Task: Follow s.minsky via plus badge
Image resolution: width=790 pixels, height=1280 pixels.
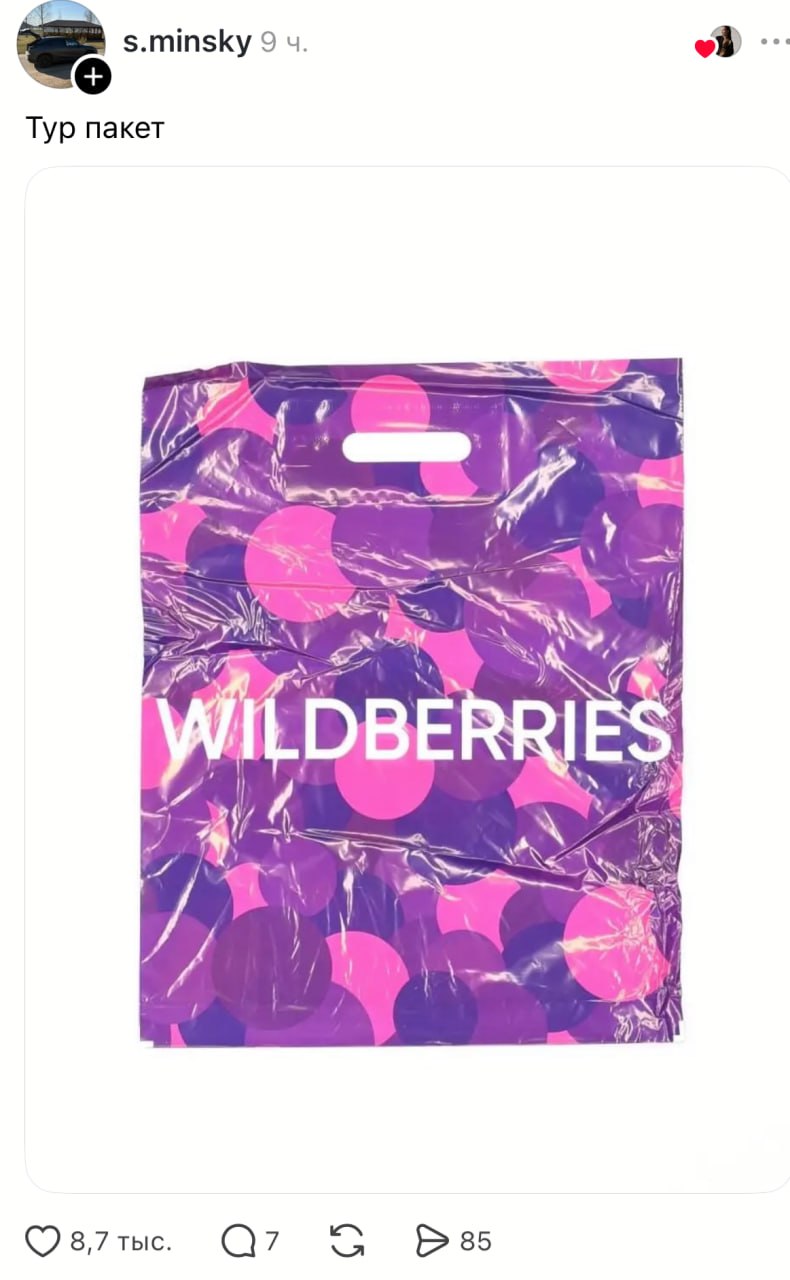Action: (x=93, y=76)
